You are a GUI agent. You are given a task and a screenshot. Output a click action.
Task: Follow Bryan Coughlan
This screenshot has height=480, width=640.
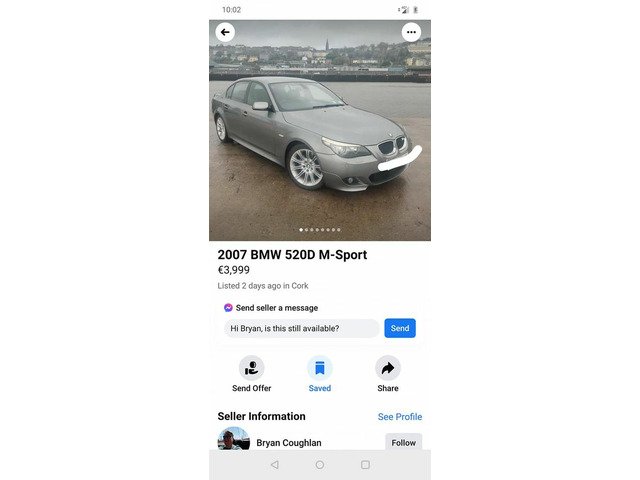tap(403, 442)
